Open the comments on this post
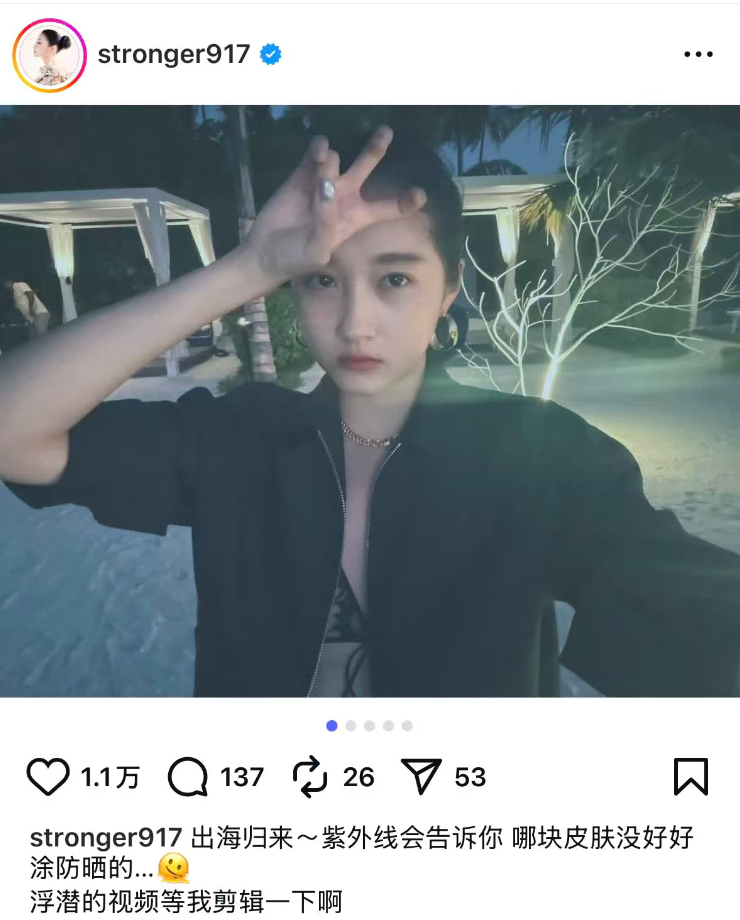Screen dimensions: 740x920 pos(188,777)
